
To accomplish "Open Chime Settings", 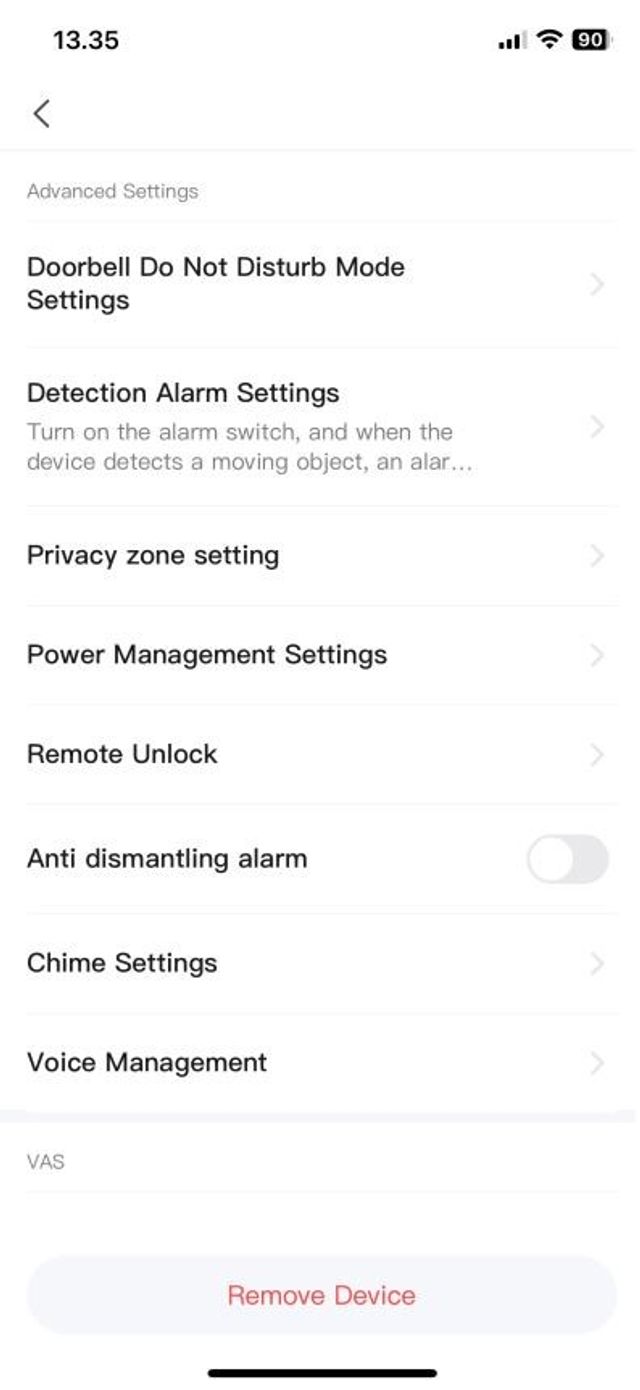I will (300, 963).
